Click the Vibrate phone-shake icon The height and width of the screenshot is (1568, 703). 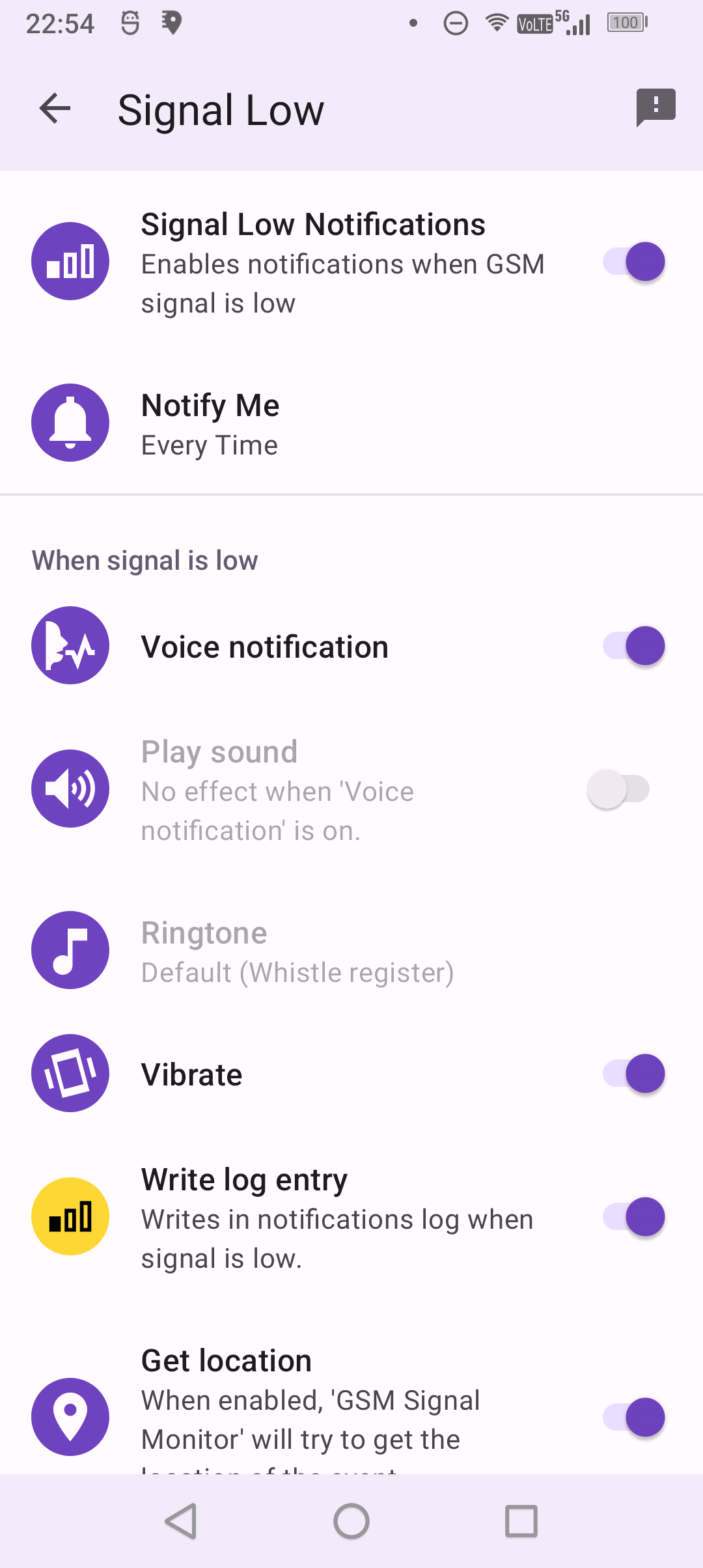(x=70, y=1073)
